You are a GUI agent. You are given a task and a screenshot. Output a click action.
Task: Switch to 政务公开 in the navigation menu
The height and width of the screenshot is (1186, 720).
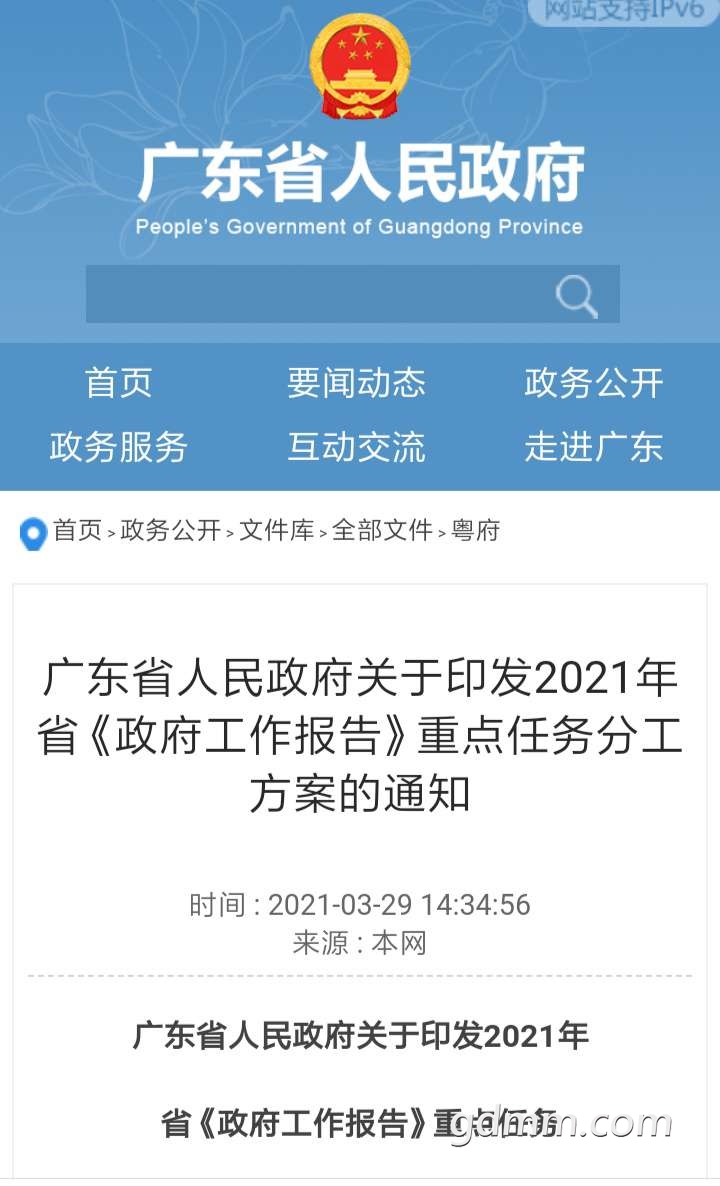click(594, 383)
